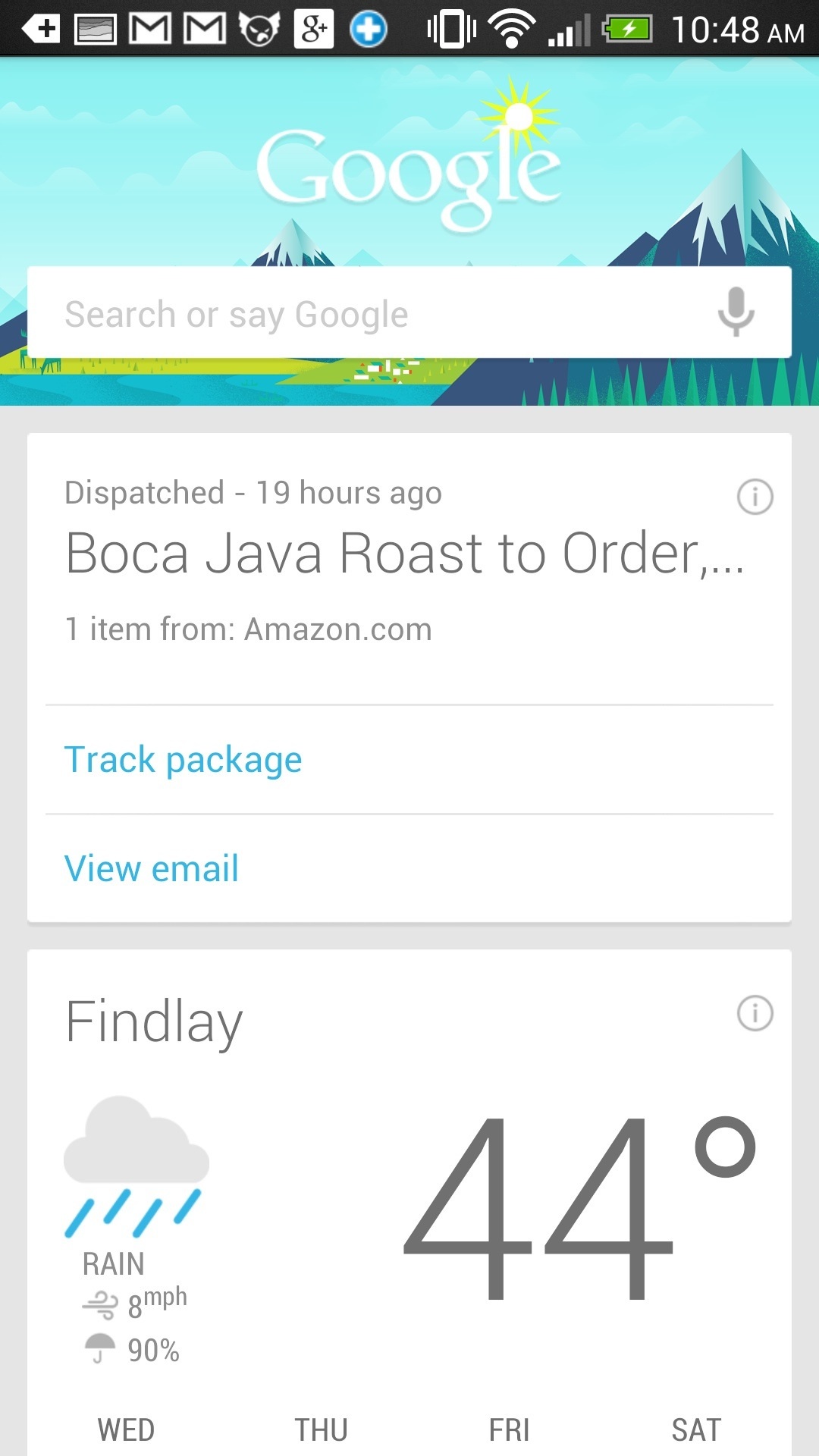
Task: Start voice search with the microphone
Action: click(736, 312)
